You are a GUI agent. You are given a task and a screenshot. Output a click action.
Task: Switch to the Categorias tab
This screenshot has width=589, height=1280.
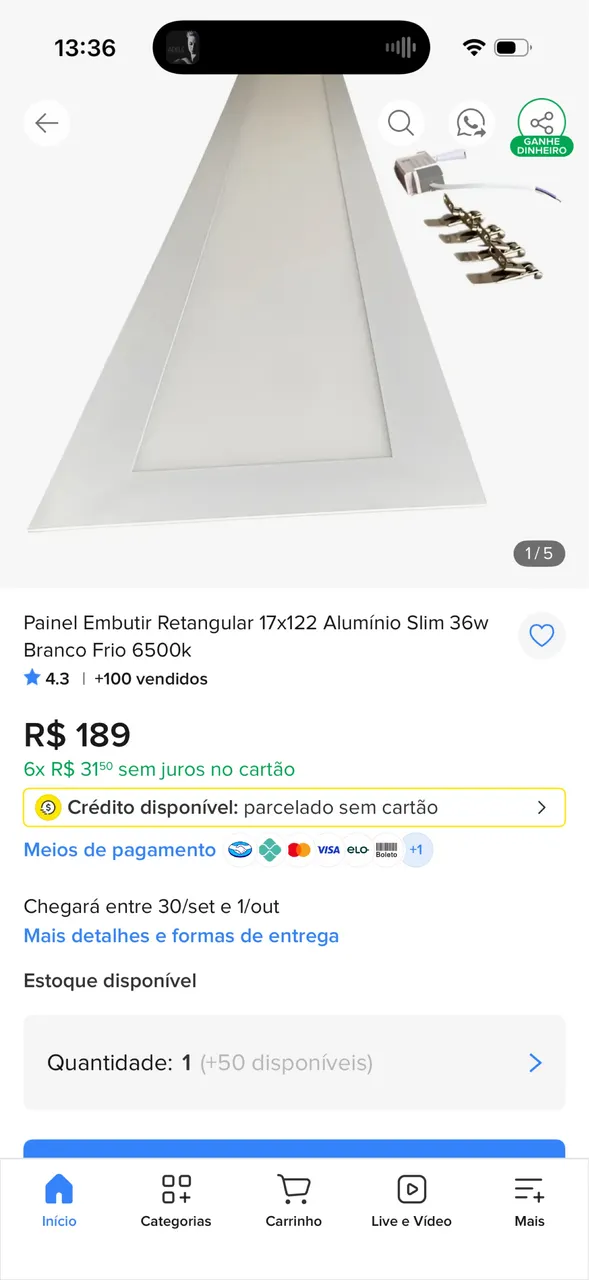pos(176,1200)
